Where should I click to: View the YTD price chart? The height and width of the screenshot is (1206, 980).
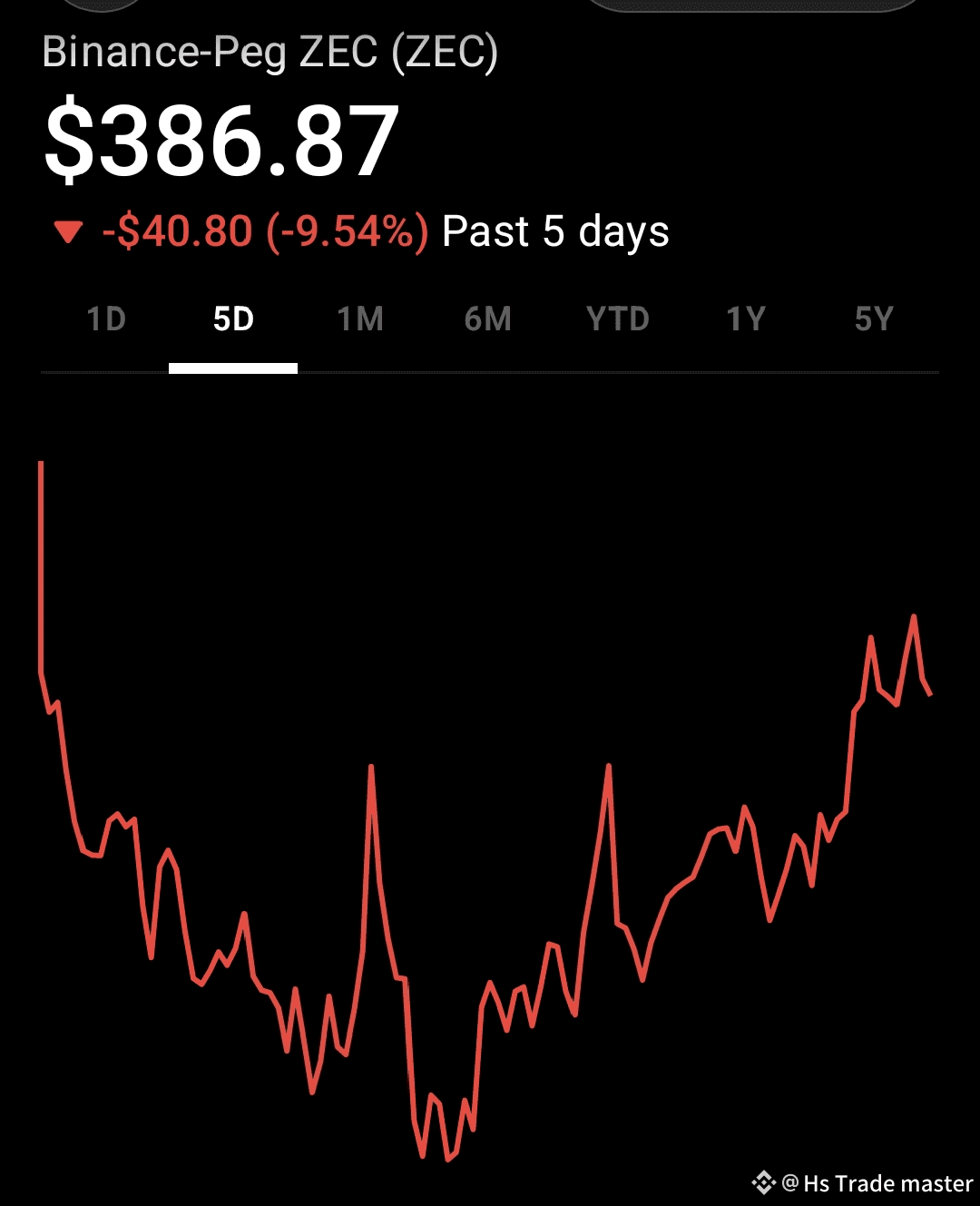click(x=618, y=319)
